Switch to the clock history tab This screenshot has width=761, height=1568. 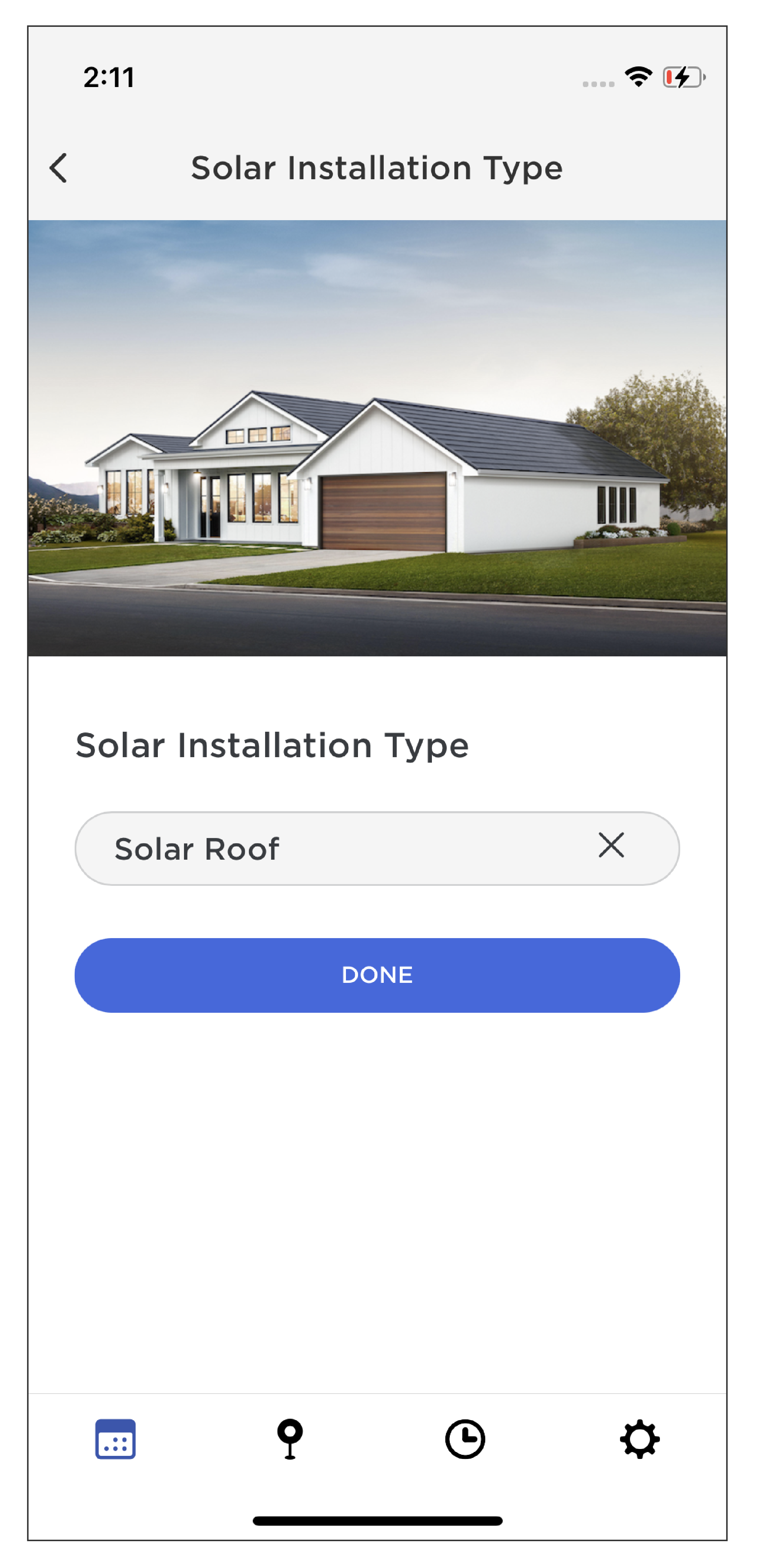point(465,1439)
